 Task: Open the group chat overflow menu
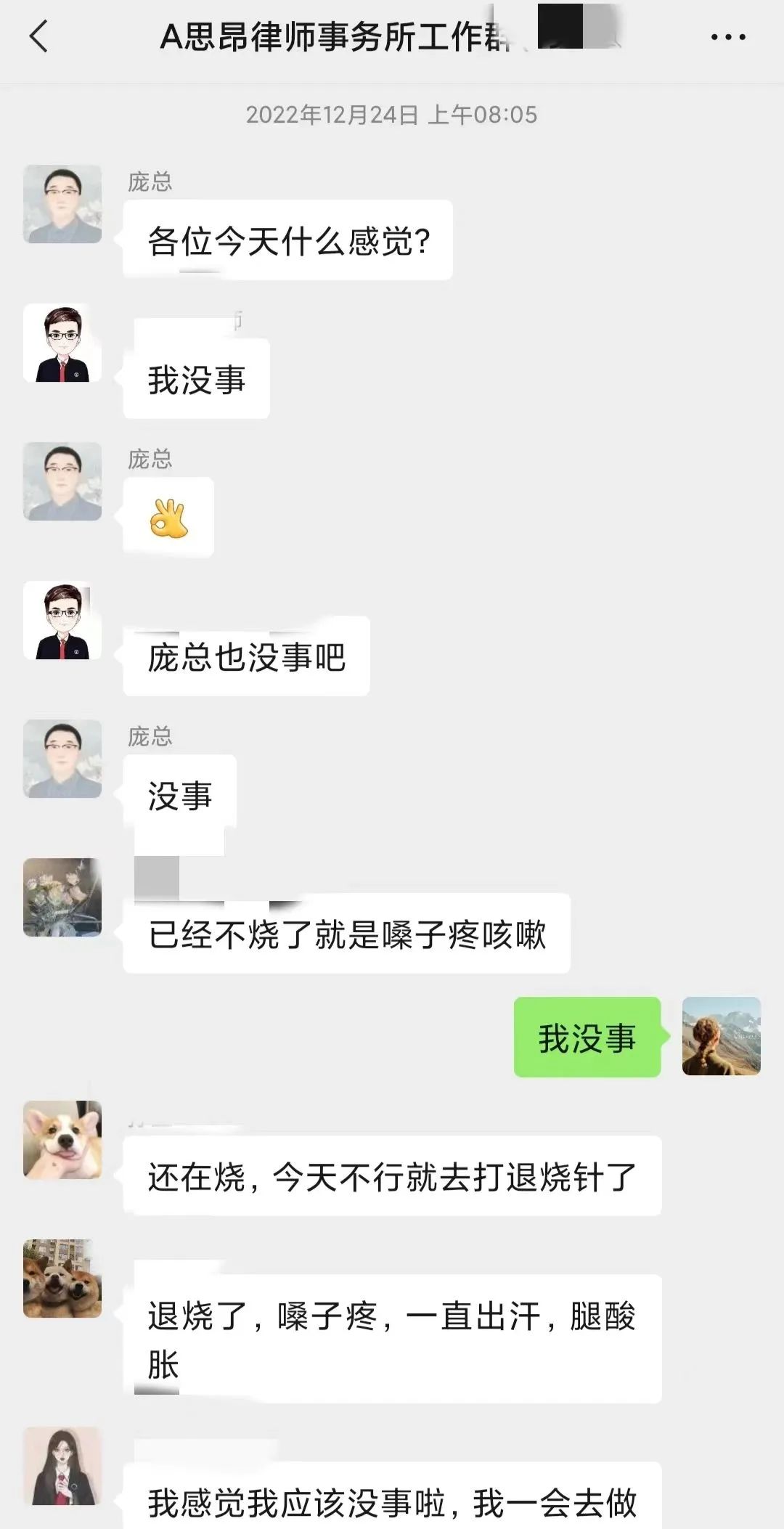pos(728,37)
